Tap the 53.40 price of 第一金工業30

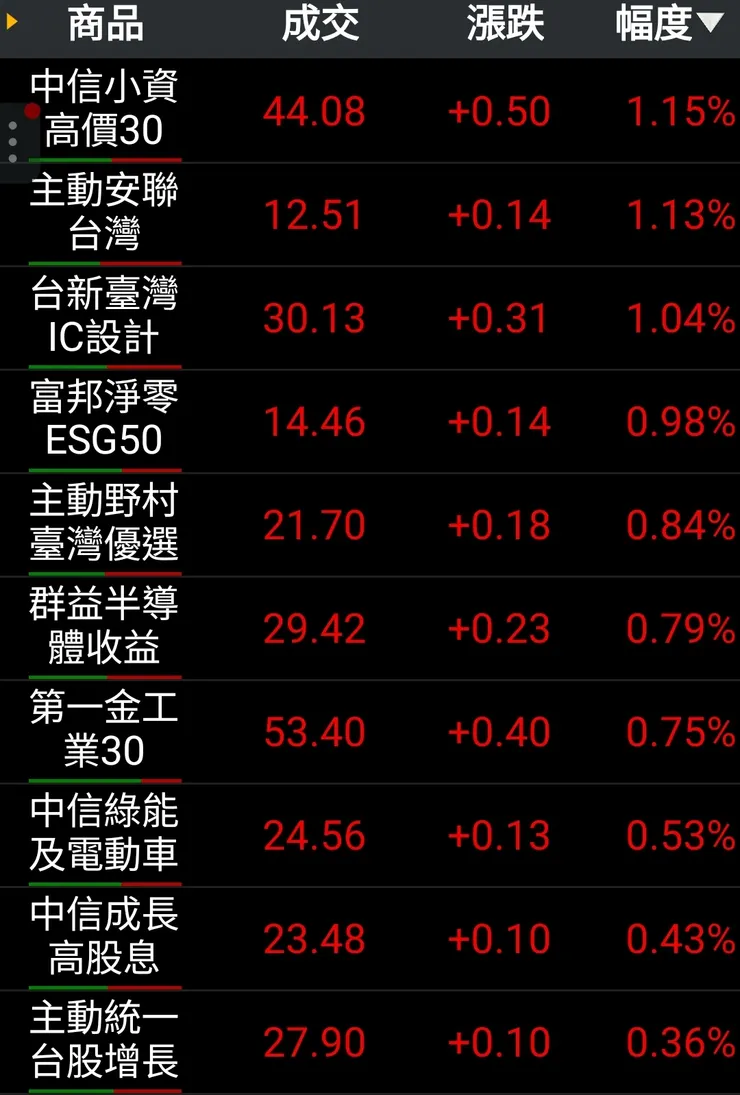point(315,732)
